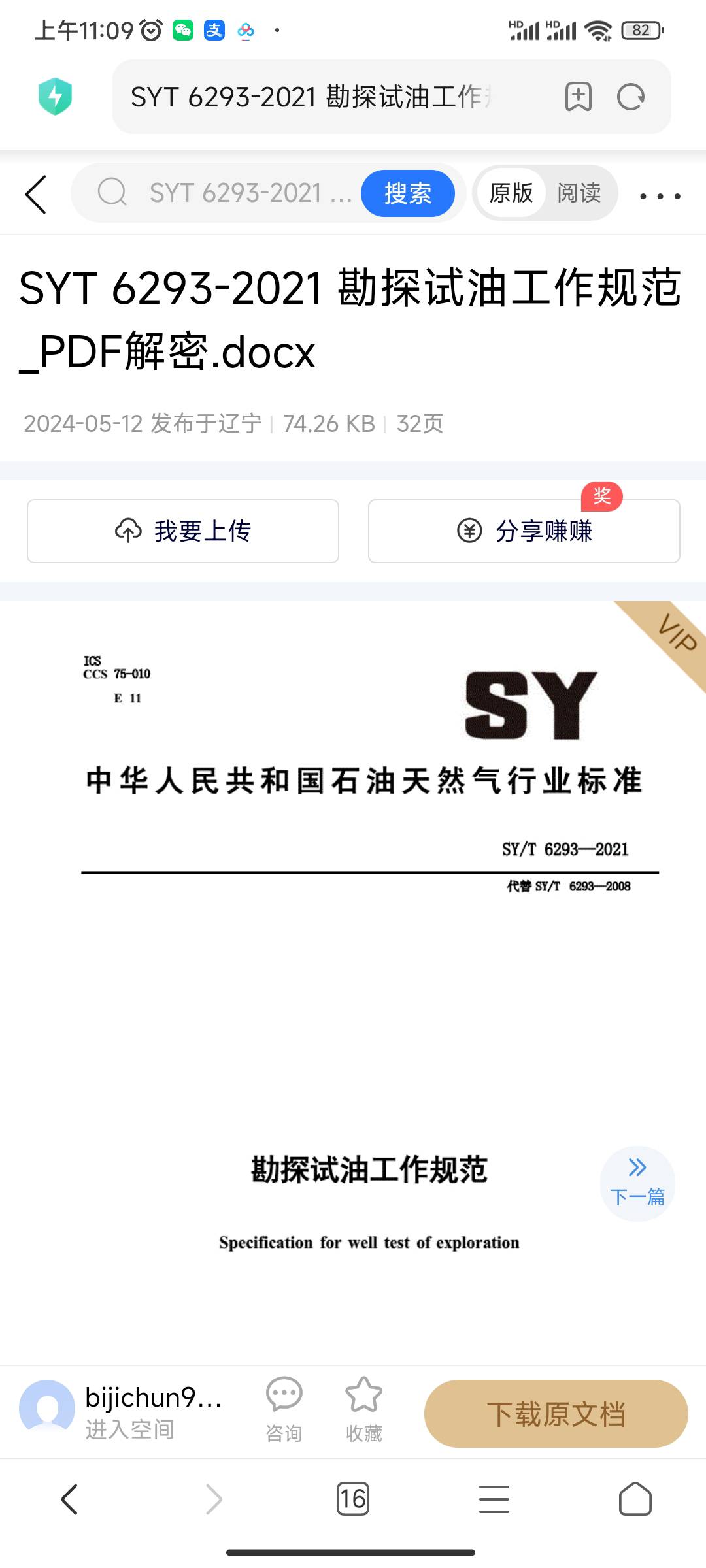Switch to 阅读 mode

click(x=579, y=193)
